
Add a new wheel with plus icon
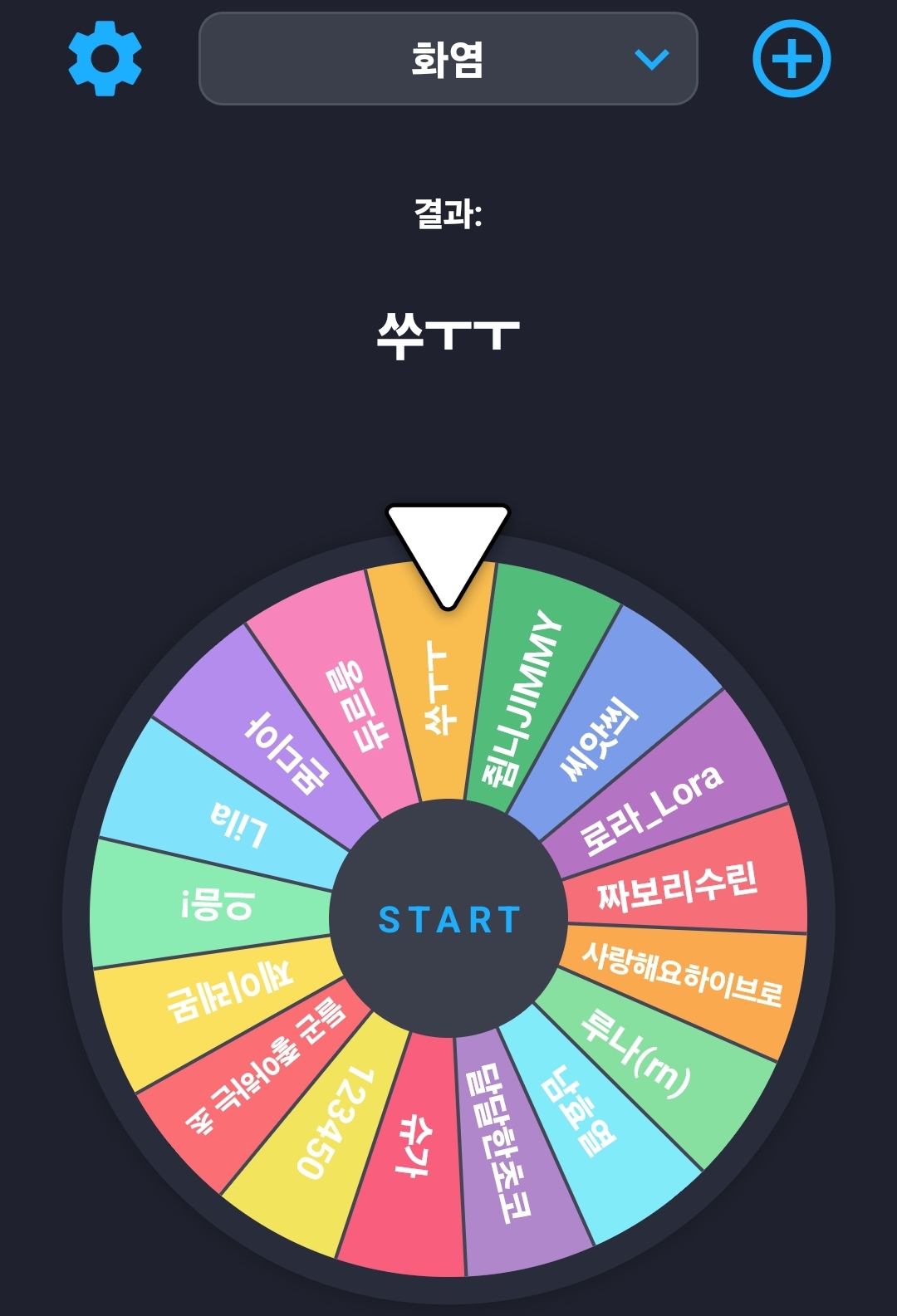(x=792, y=59)
